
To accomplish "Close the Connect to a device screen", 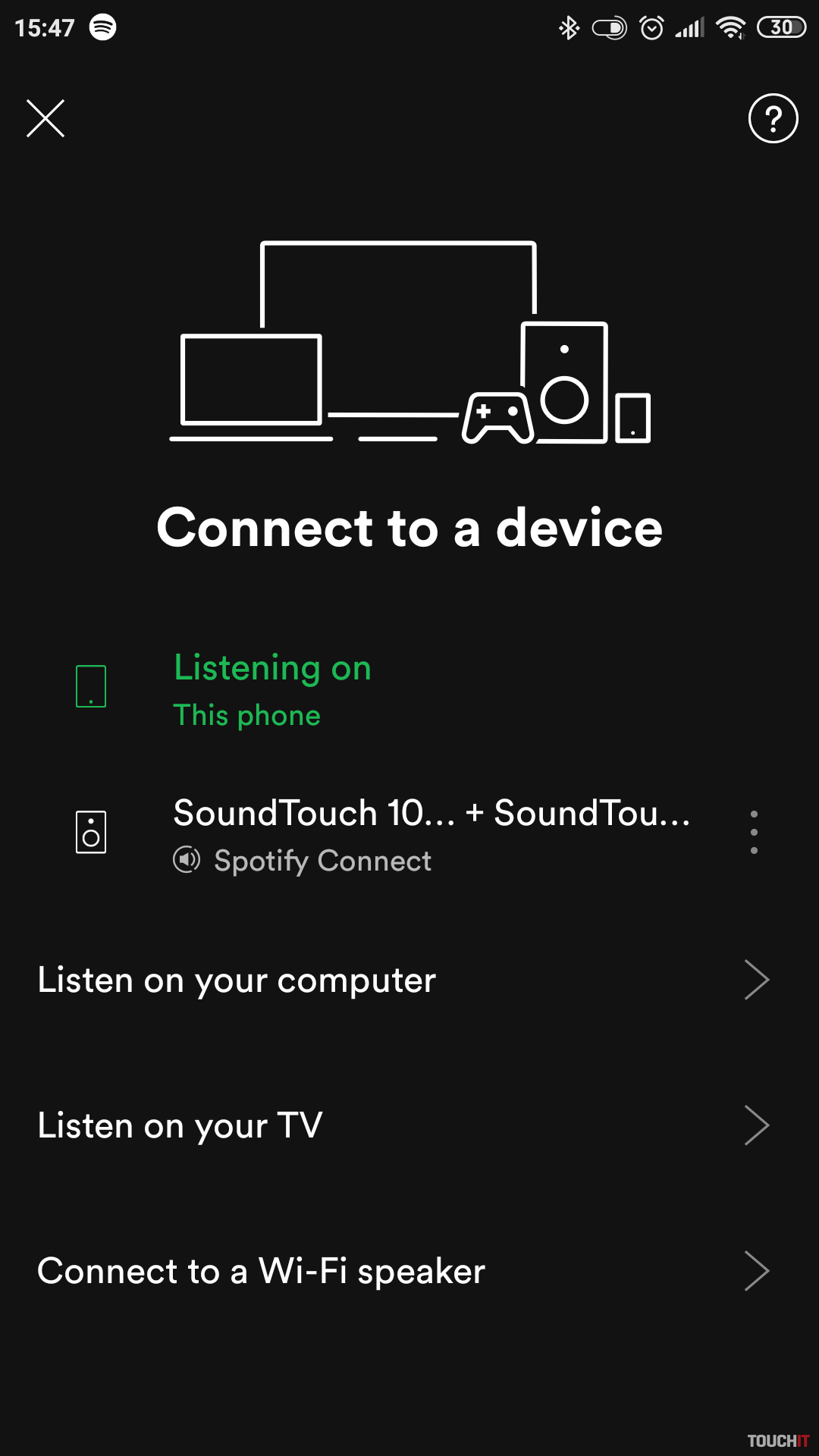I will point(45,118).
